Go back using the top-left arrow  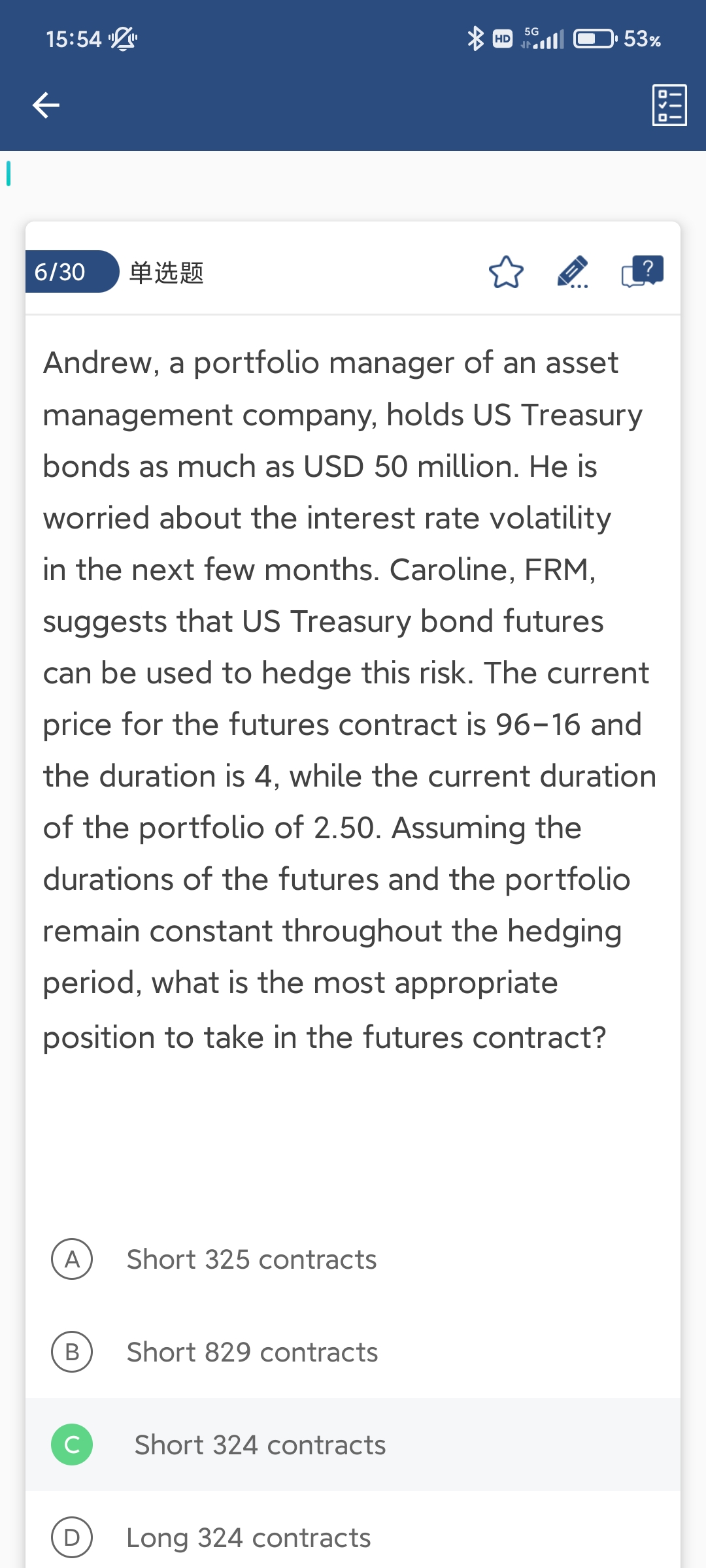tap(46, 105)
